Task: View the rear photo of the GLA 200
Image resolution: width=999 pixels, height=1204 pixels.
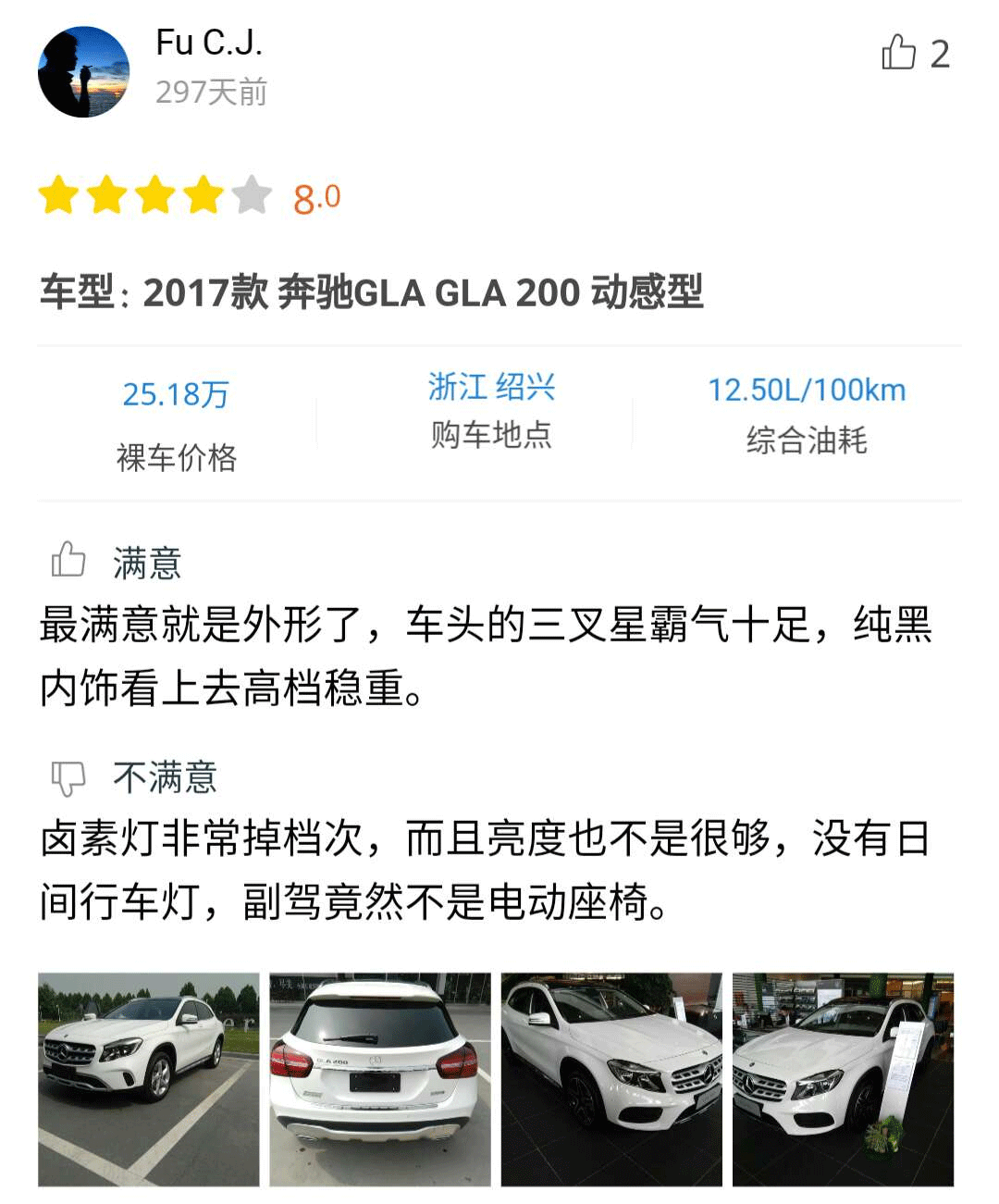Action: (x=380, y=1079)
